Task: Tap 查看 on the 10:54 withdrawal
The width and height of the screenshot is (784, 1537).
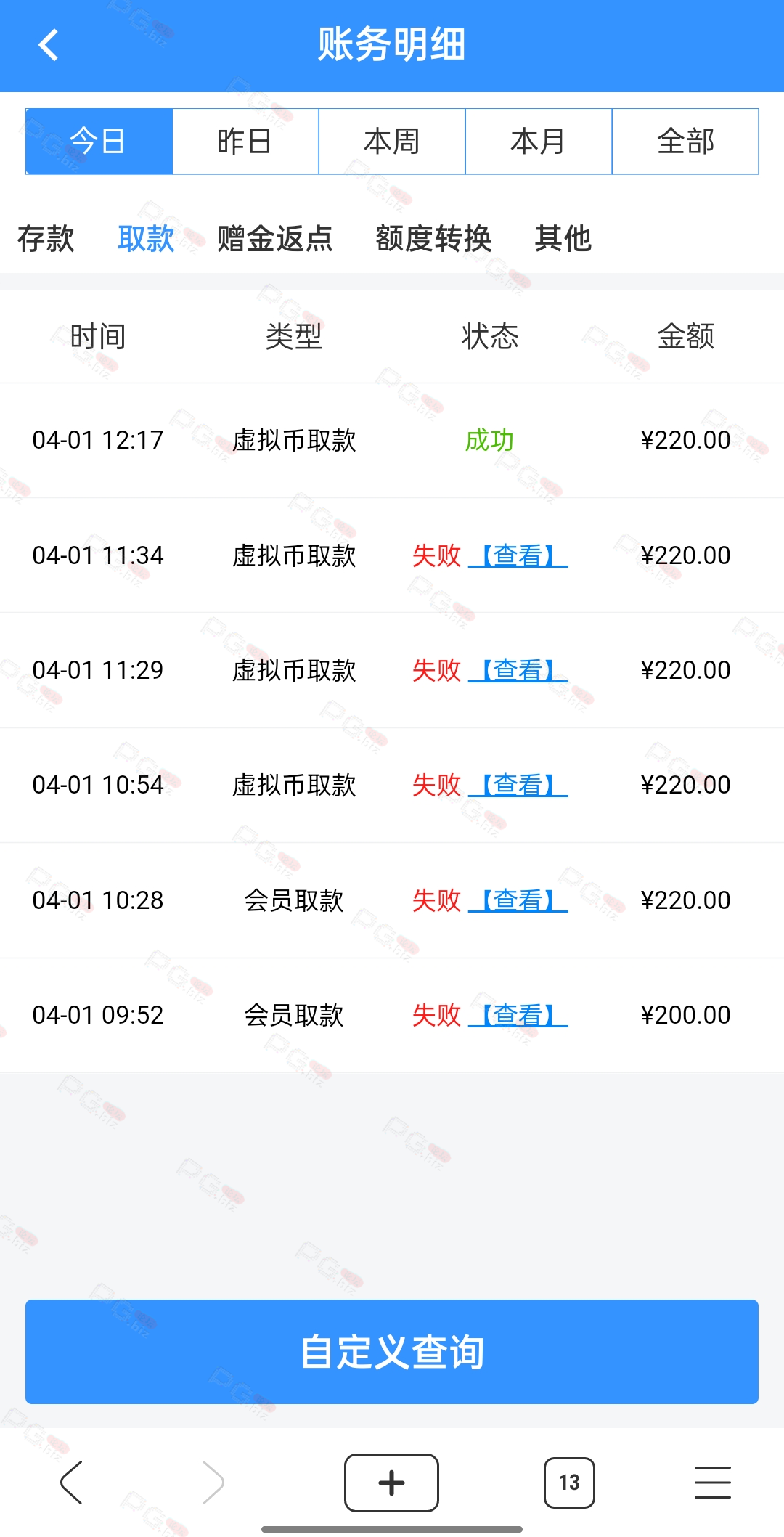Action: (518, 785)
